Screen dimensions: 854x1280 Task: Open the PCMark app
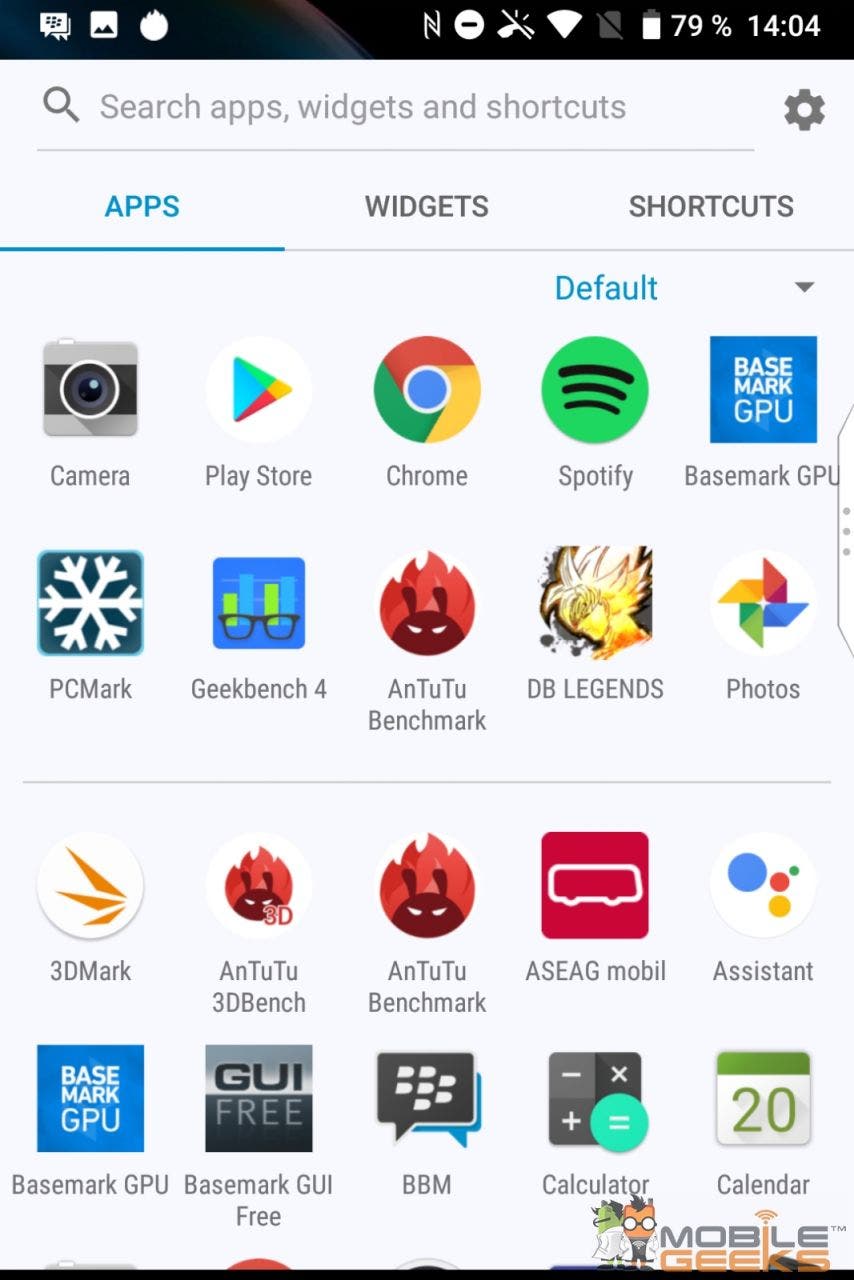(90, 603)
